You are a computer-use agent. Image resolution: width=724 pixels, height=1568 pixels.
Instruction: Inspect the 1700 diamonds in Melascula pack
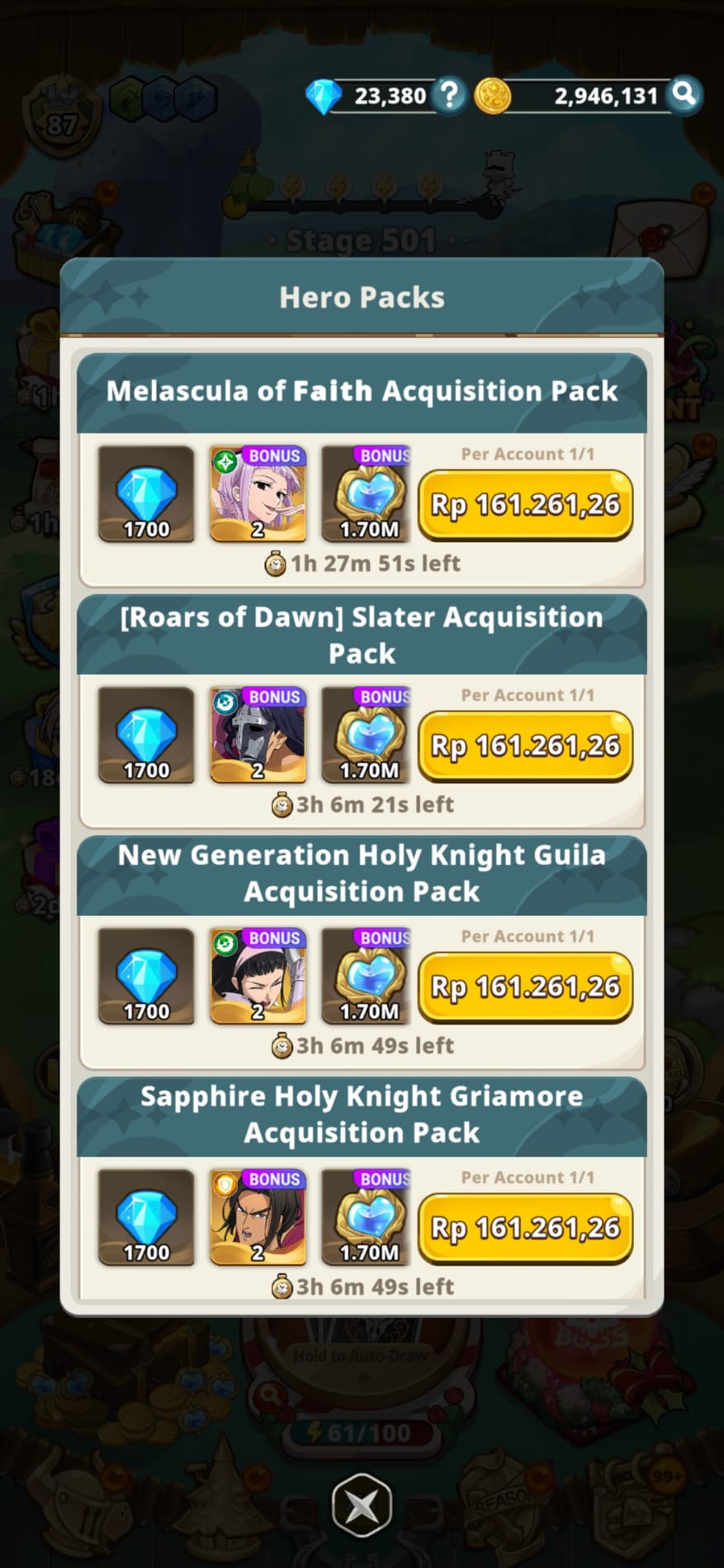point(146,494)
